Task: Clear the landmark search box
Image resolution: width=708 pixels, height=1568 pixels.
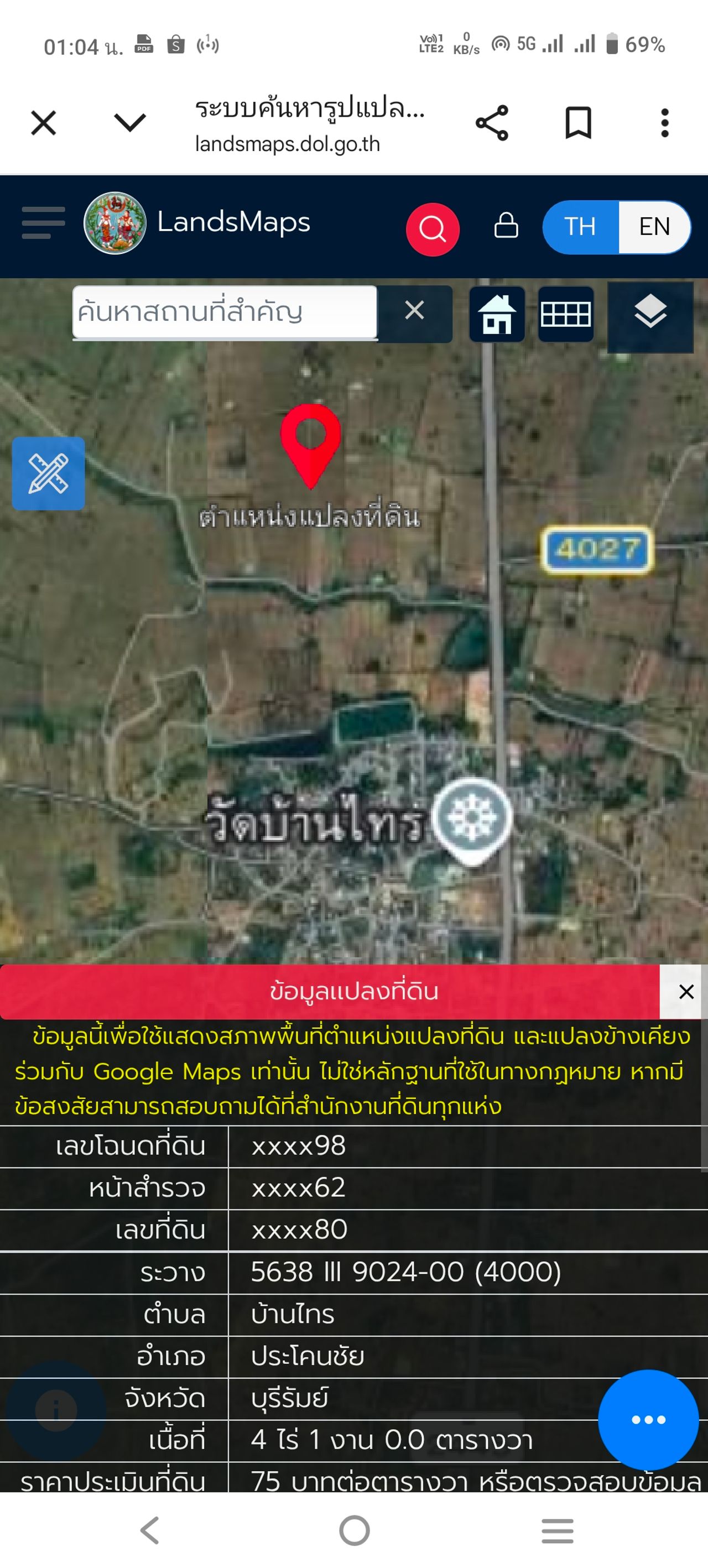Action: (x=415, y=311)
